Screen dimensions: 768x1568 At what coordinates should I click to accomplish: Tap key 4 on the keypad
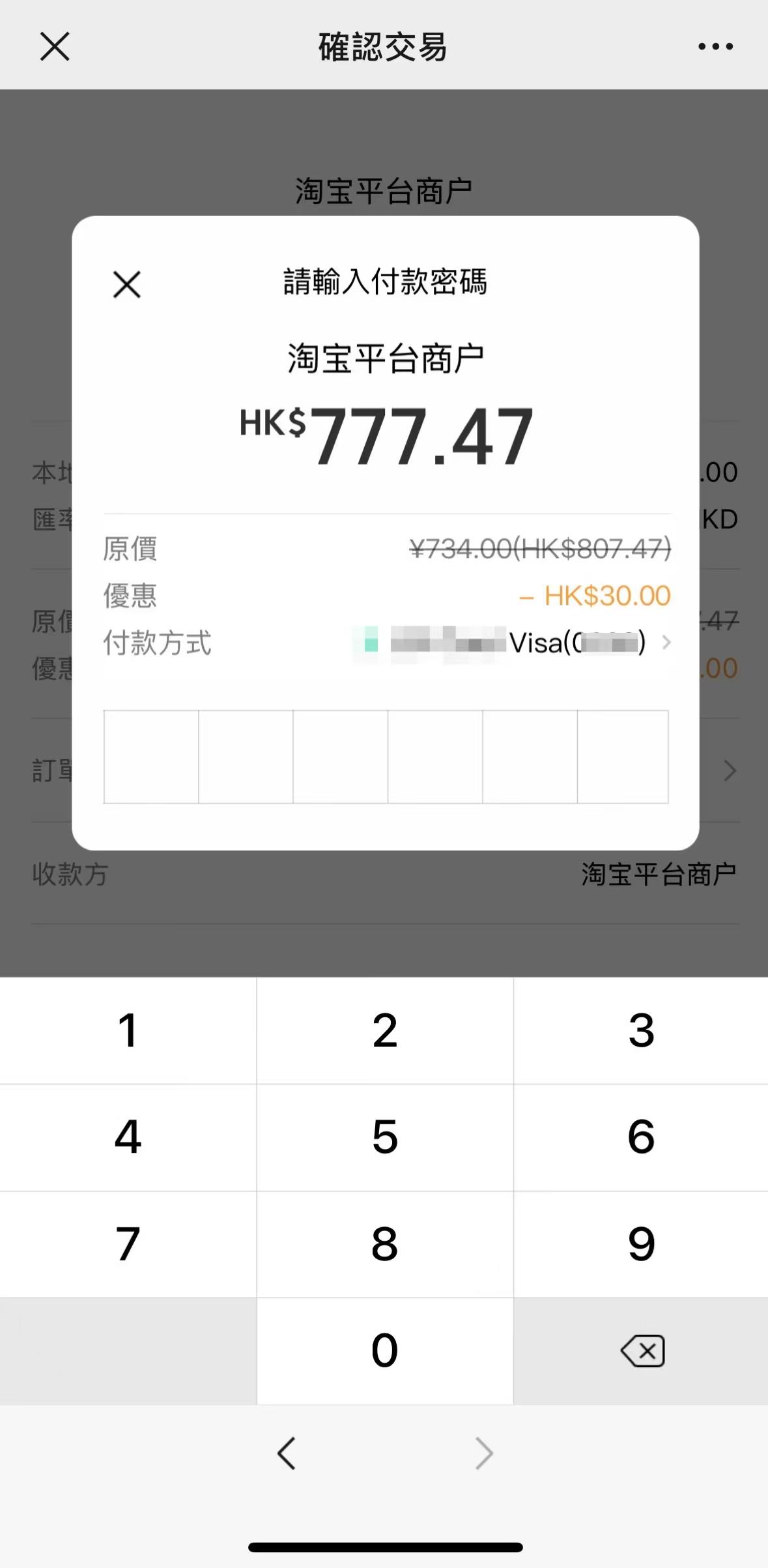128,1137
